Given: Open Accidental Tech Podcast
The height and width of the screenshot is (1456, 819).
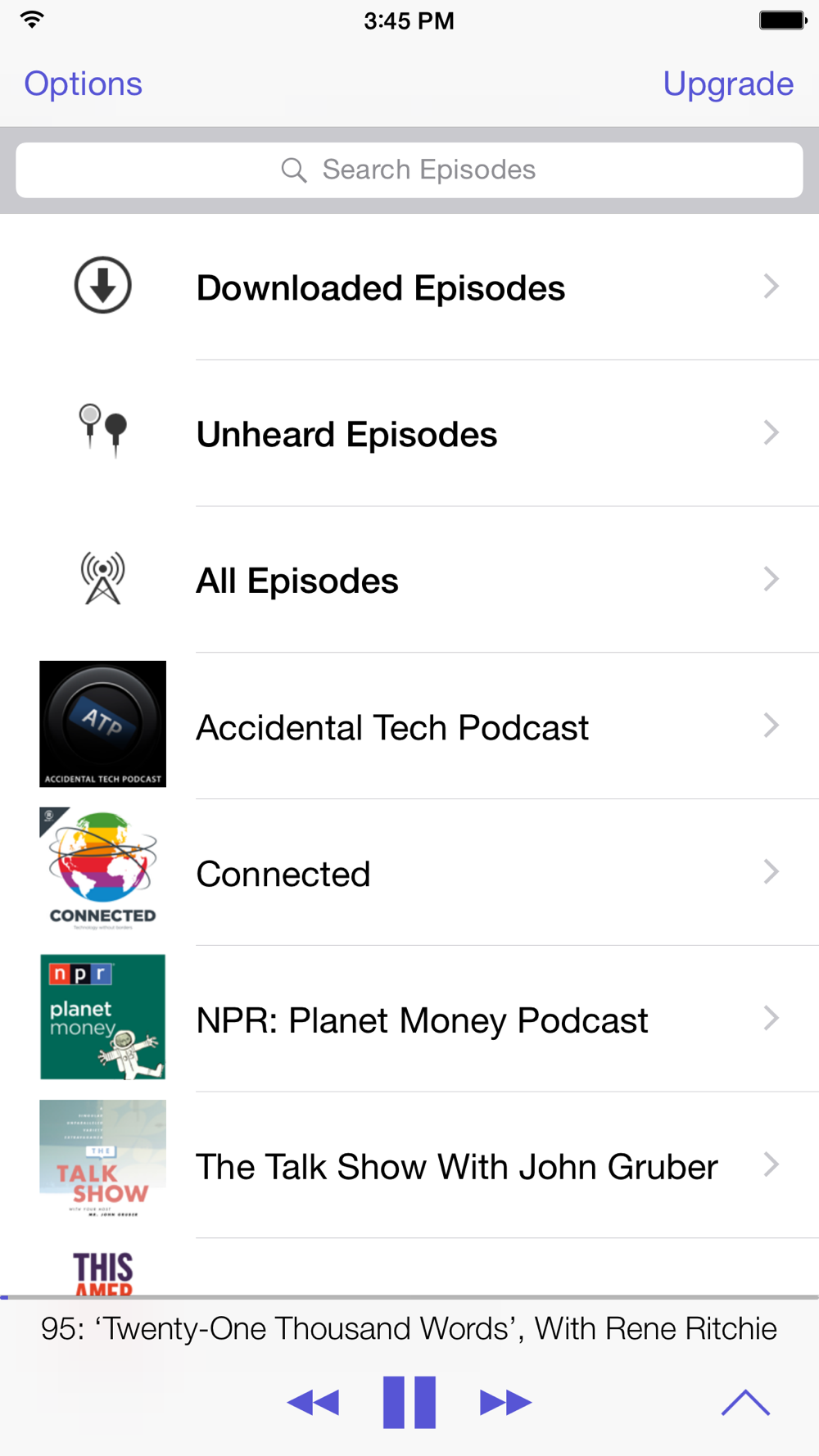Looking at the screenshot, I should [409, 726].
